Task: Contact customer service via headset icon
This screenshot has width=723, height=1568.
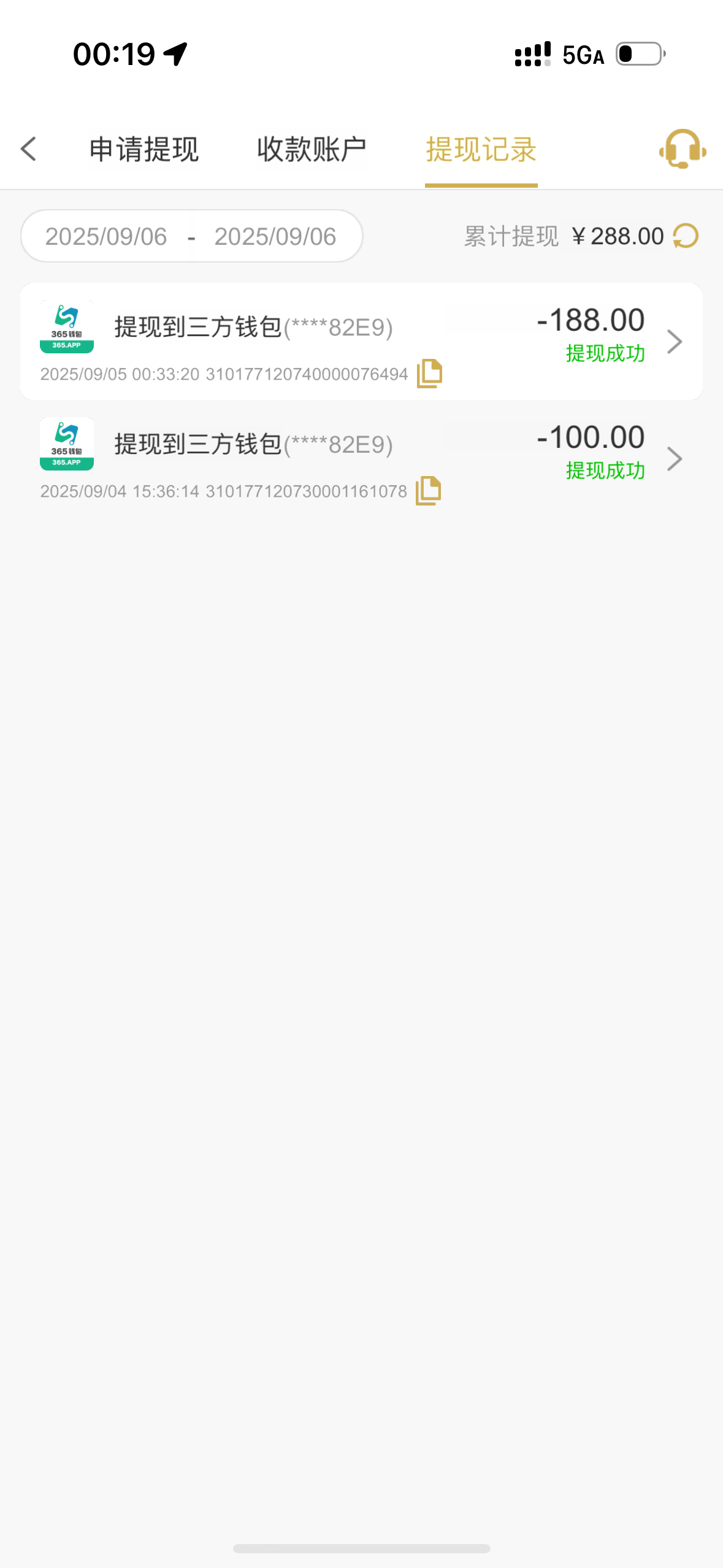Action: [x=682, y=149]
